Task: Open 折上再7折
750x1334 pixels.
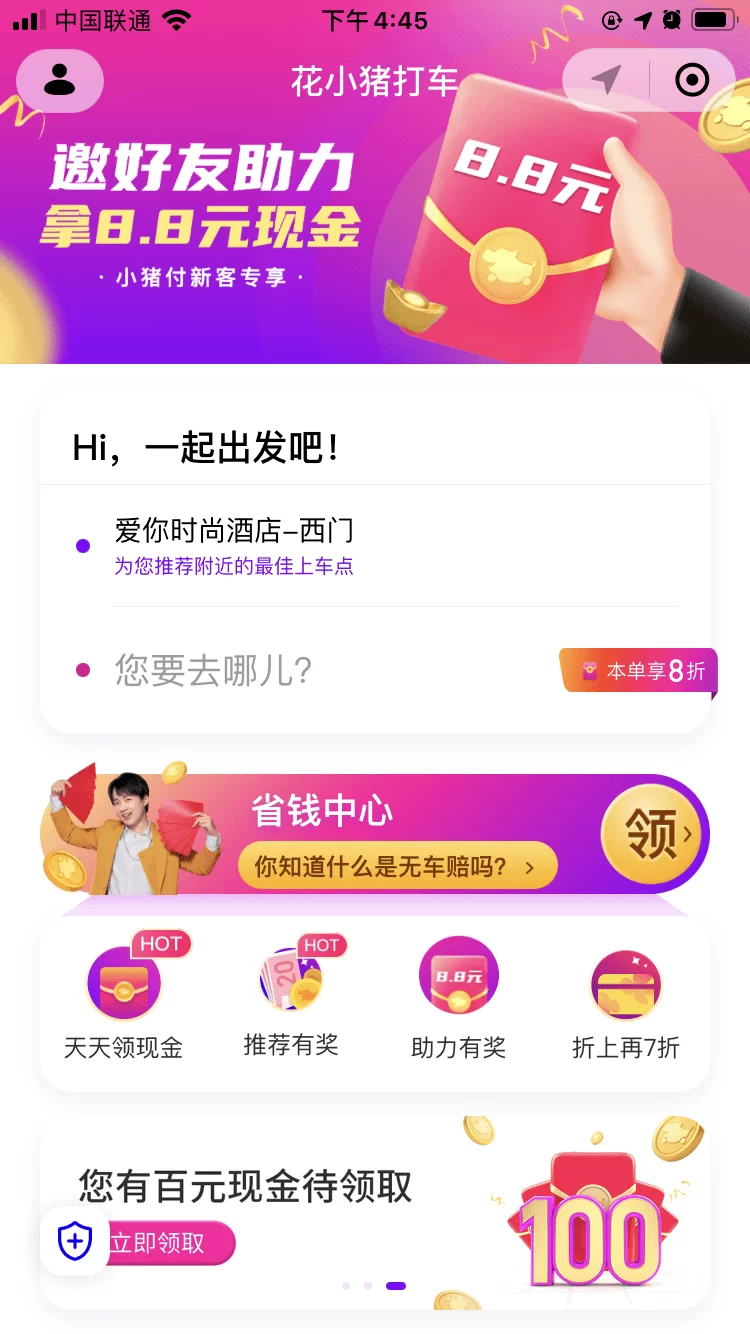Action: point(626,1000)
